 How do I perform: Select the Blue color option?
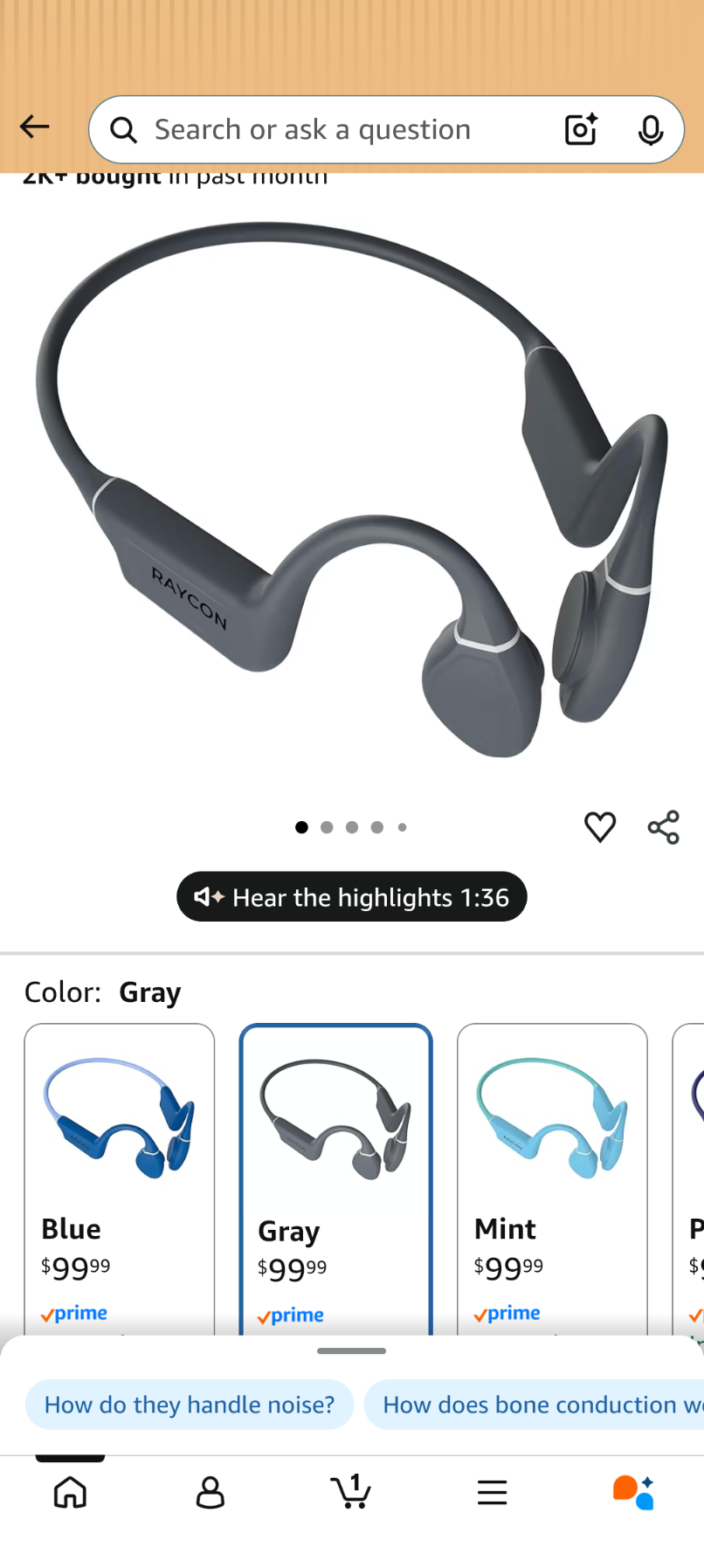[x=120, y=1179]
